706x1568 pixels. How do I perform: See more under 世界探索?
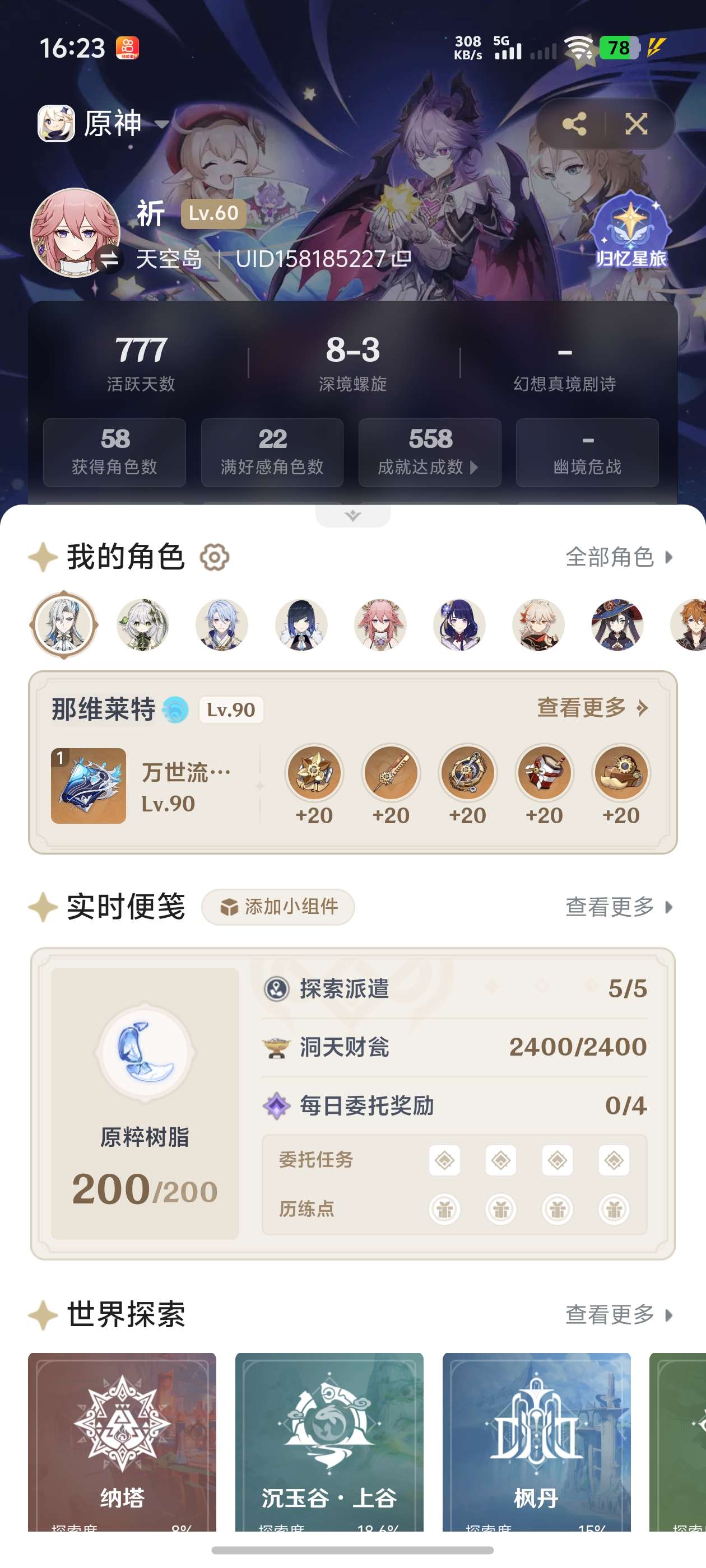(x=618, y=1315)
